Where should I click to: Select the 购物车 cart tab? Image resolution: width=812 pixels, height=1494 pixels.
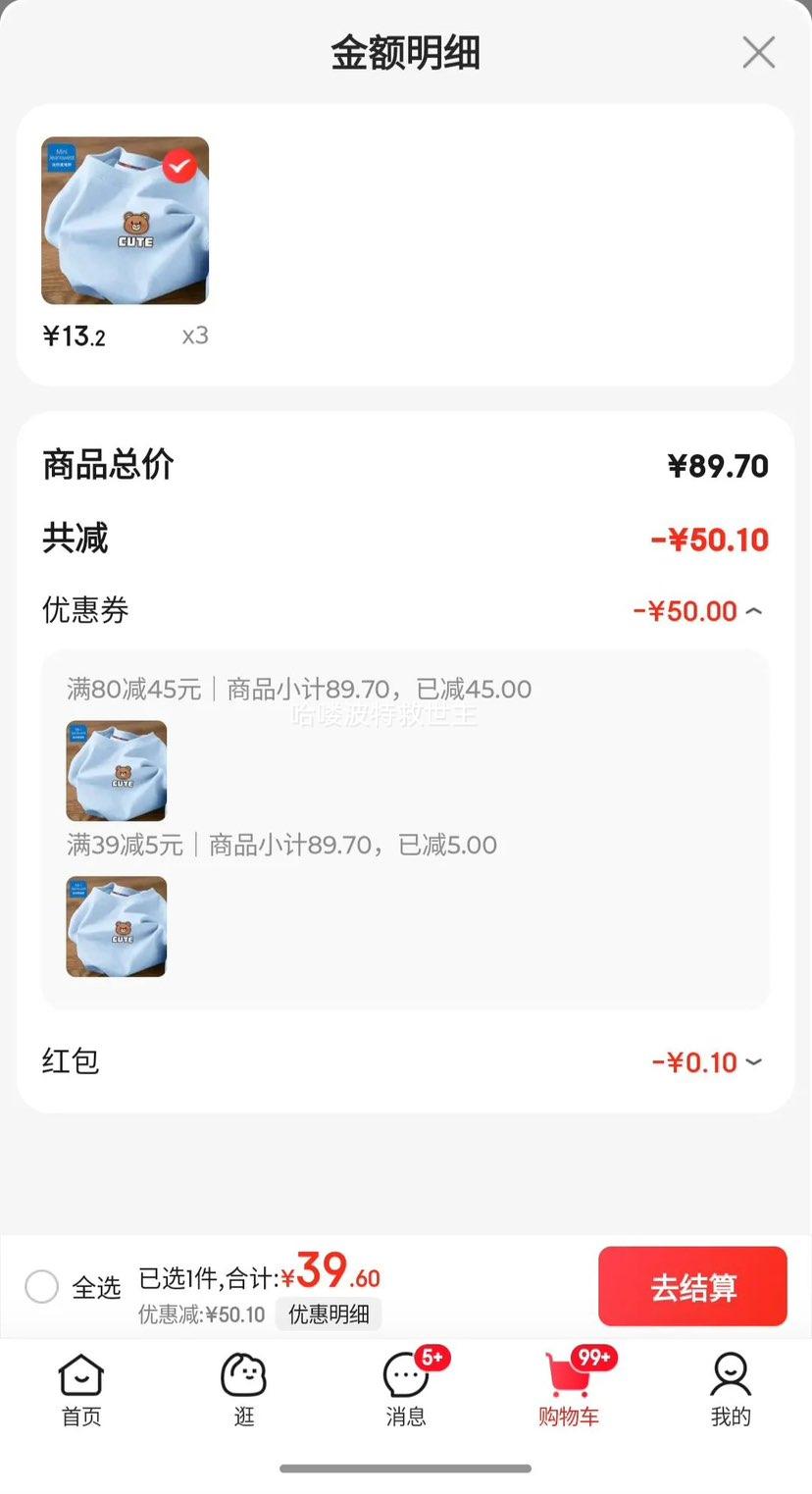pos(569,1389)
